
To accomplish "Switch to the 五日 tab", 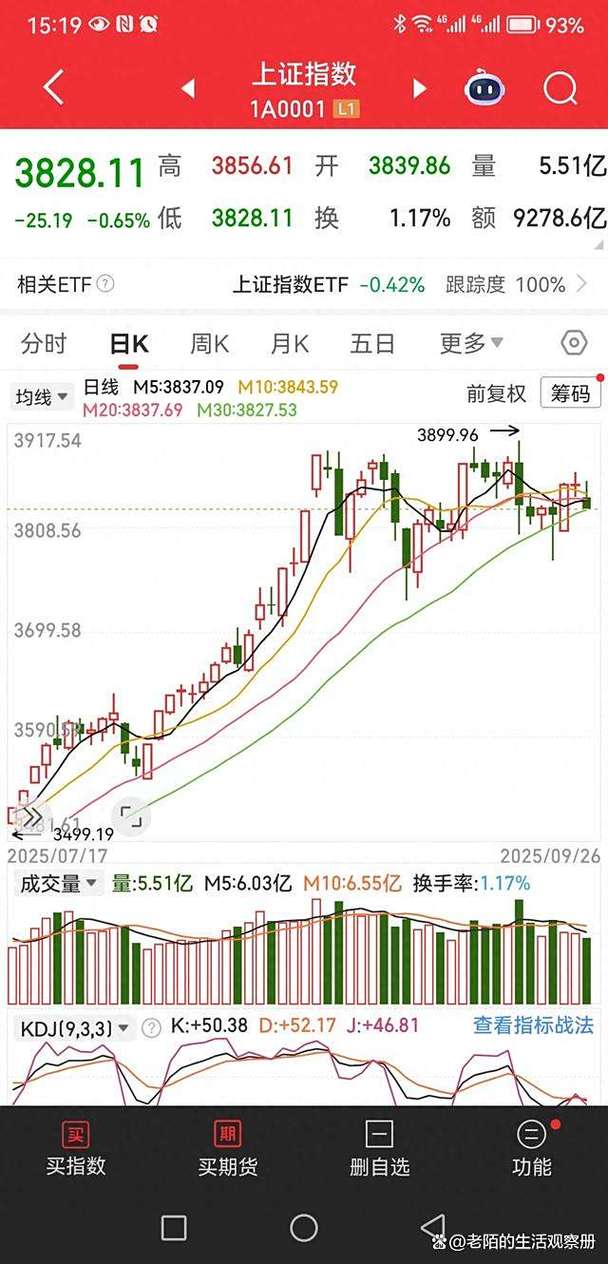I will tap(372, 344).
